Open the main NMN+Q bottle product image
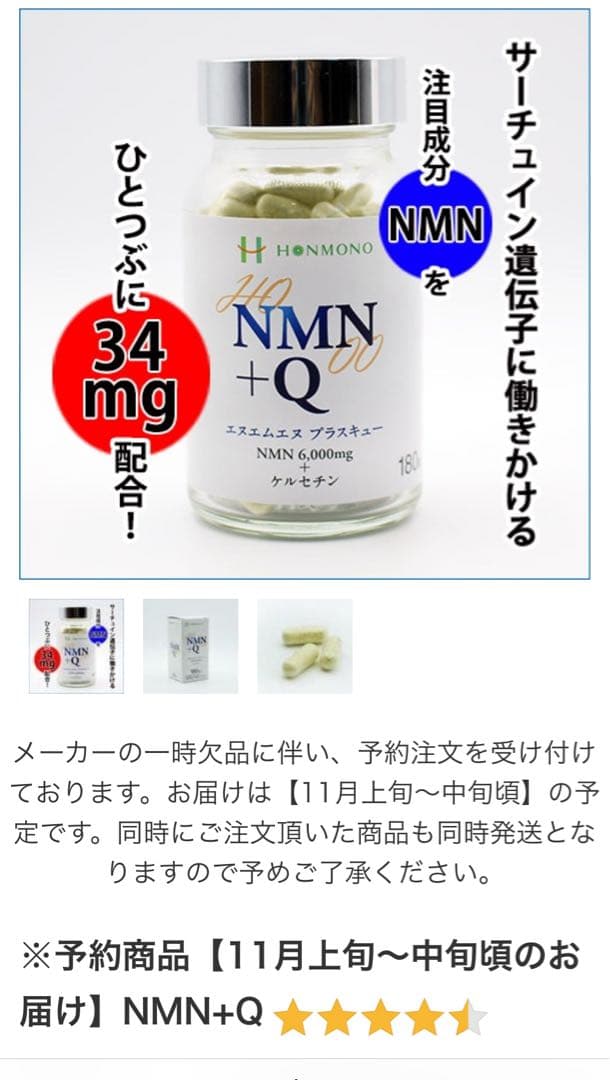The width and height of the screenshot is (610, 1080). tap(304, 295)
